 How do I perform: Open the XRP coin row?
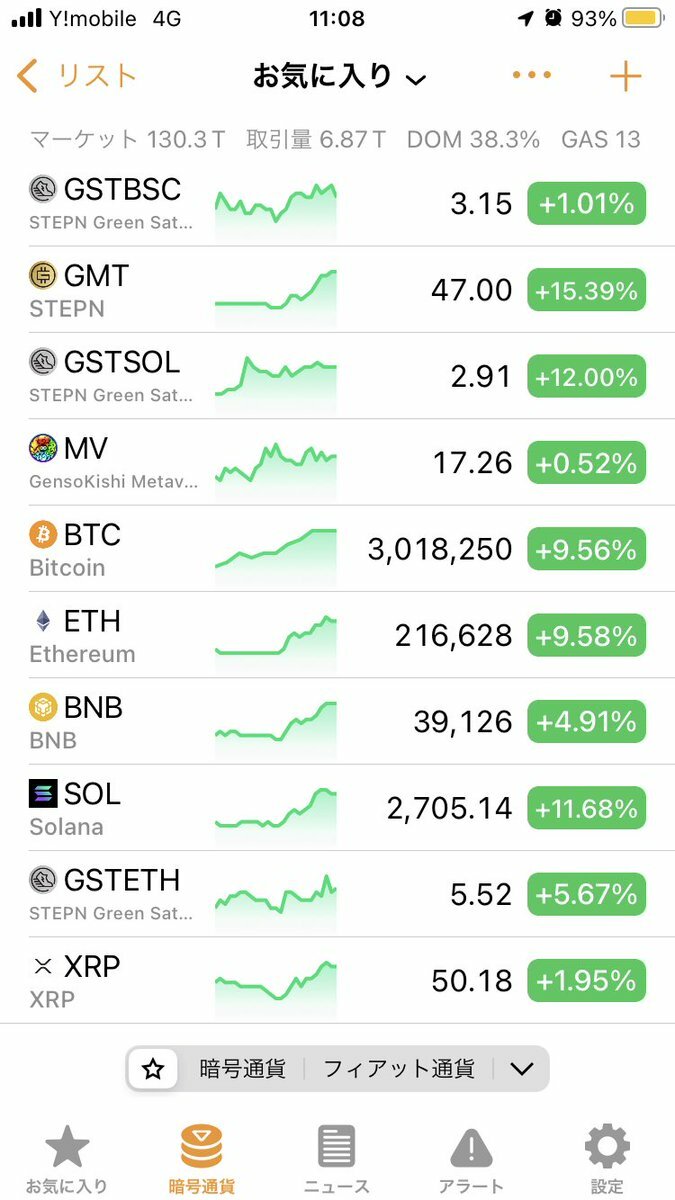337,980
